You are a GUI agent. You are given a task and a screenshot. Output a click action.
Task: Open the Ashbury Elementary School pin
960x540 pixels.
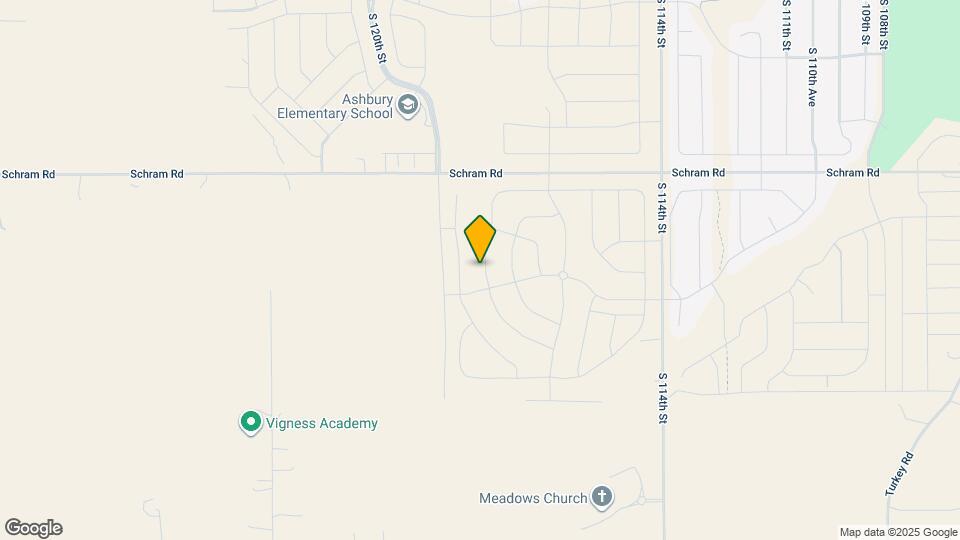tap(408, 106)
